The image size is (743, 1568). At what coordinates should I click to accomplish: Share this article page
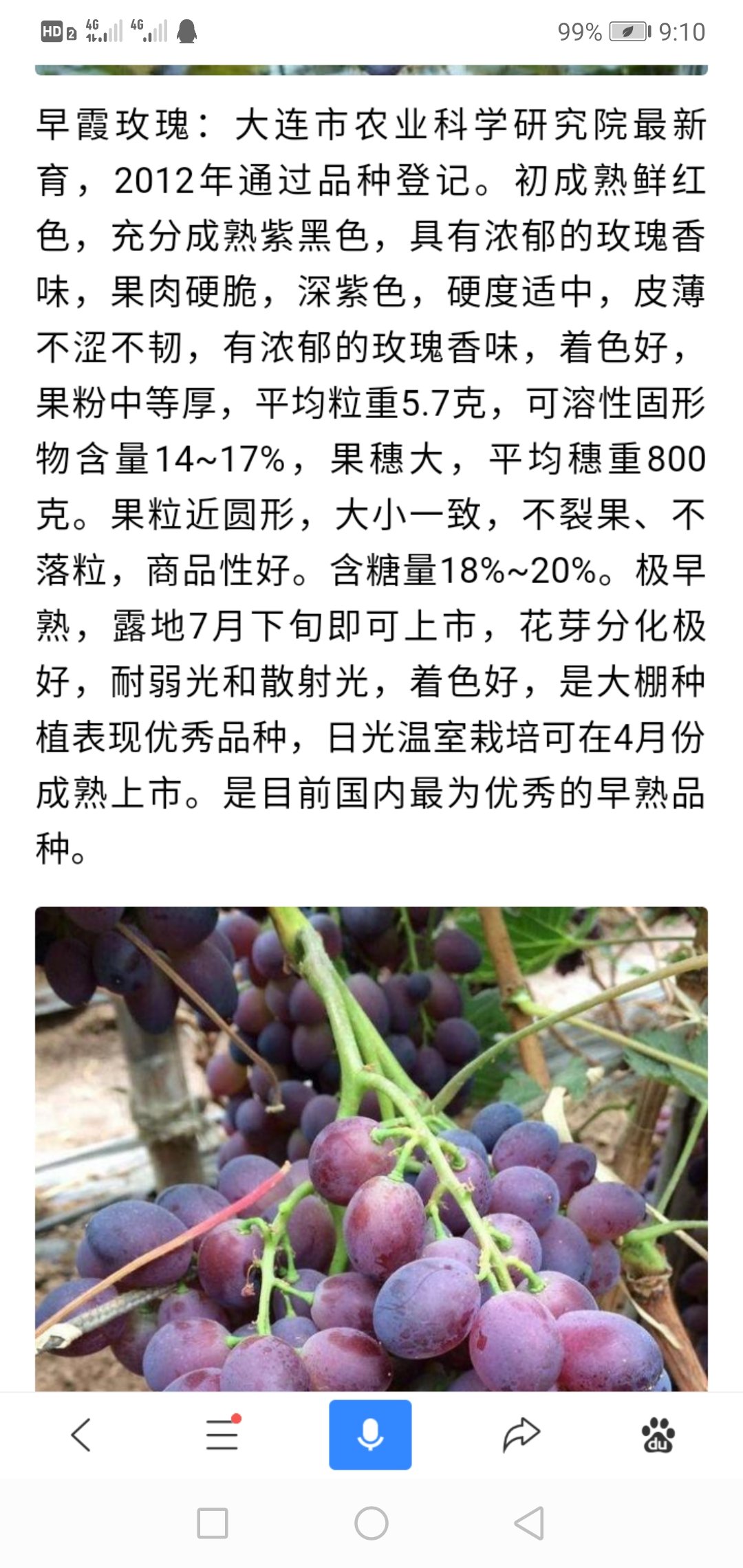[x=521, y=1435]
